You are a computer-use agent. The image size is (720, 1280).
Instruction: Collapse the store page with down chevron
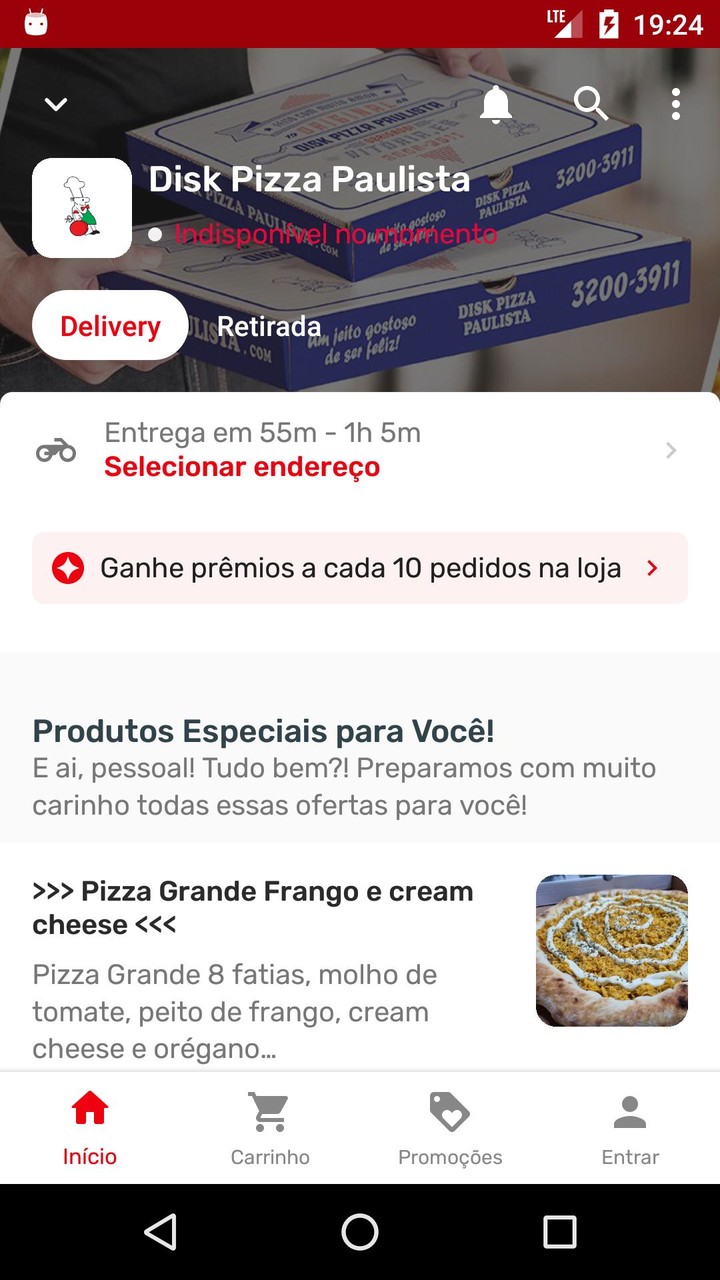click(x=55, y=104)
